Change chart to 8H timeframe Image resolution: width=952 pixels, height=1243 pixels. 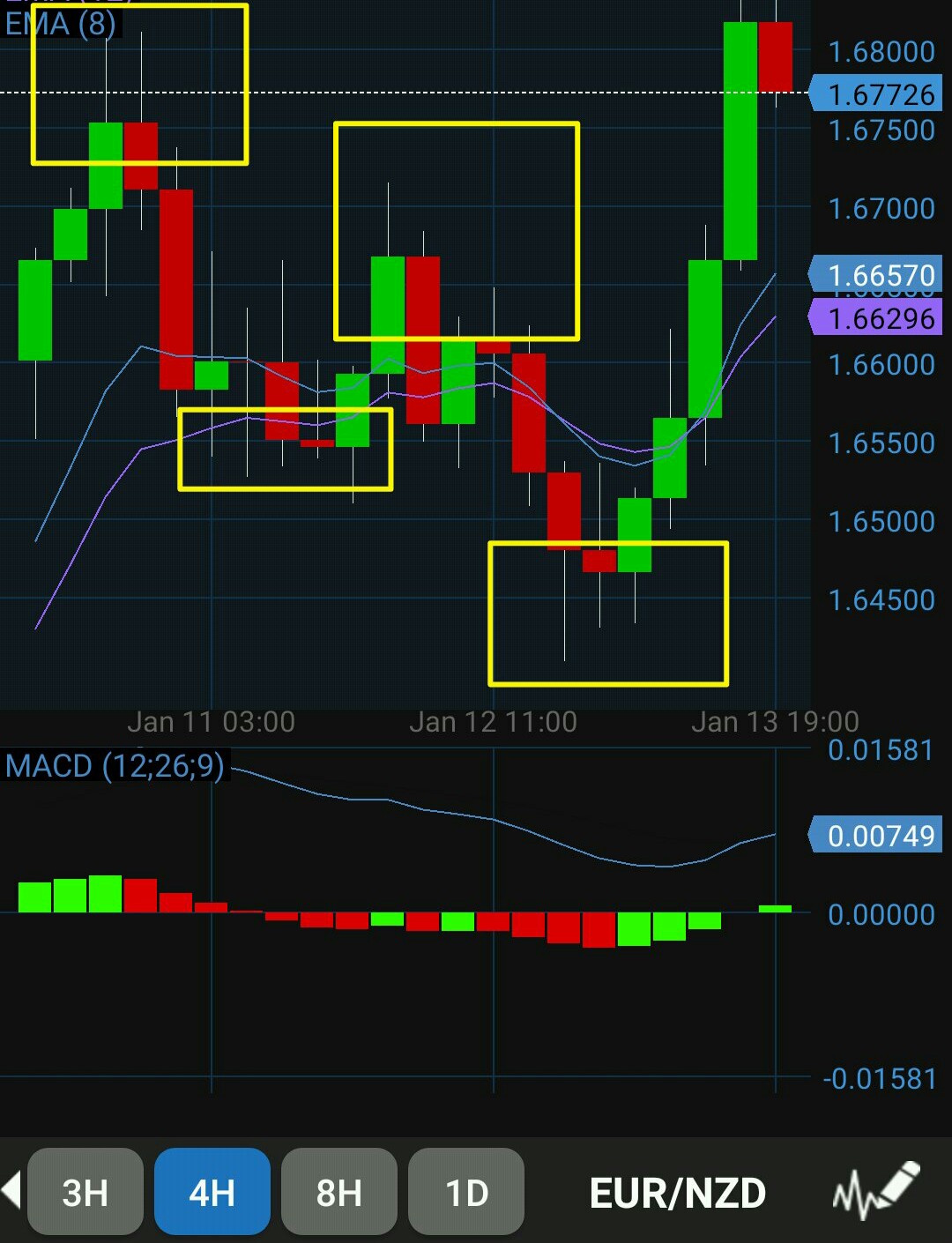(338, 1192)
